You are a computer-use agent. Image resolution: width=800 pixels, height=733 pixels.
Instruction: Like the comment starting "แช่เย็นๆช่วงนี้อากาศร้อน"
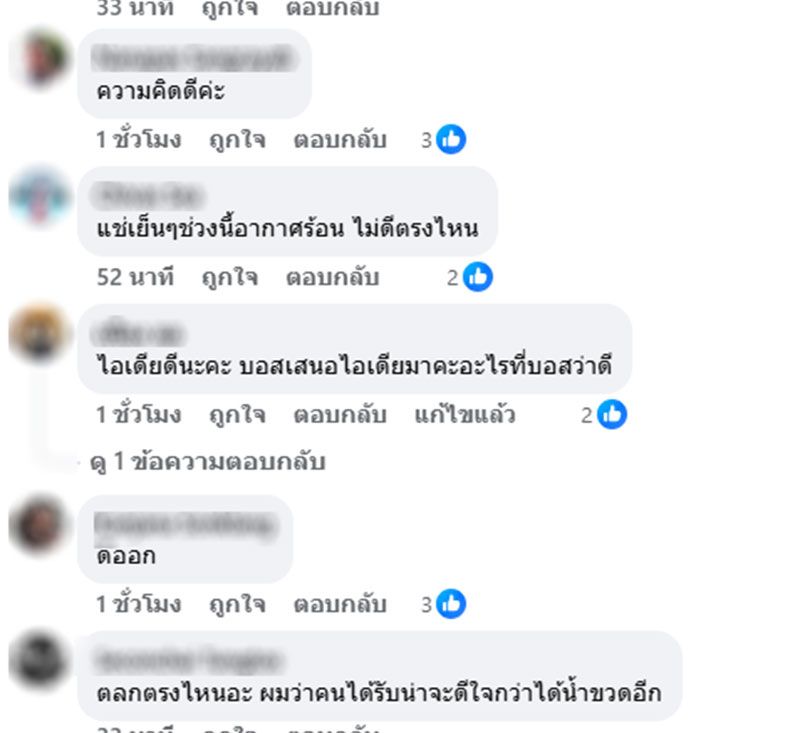coord(230,277)
